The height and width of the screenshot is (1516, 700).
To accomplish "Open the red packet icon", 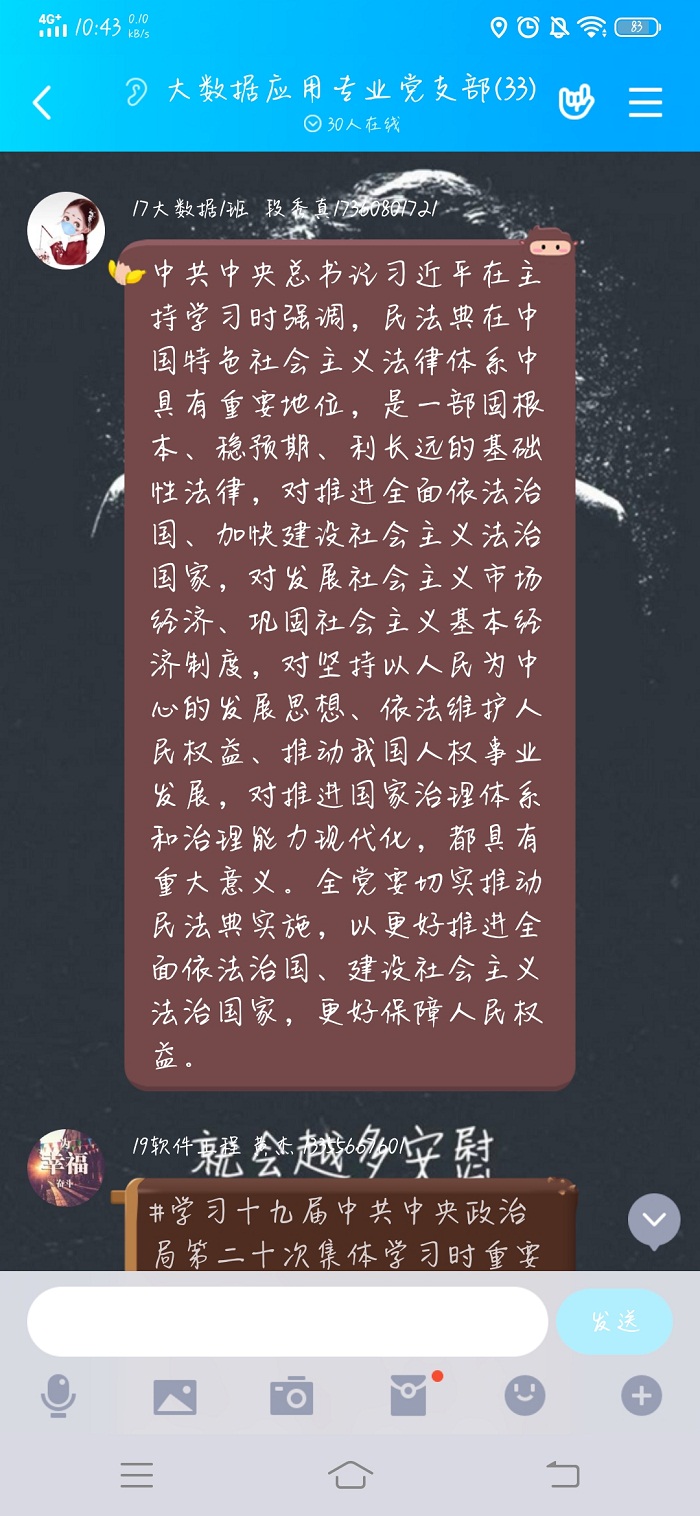I will pyautogui.click(x=409, y=1395).
